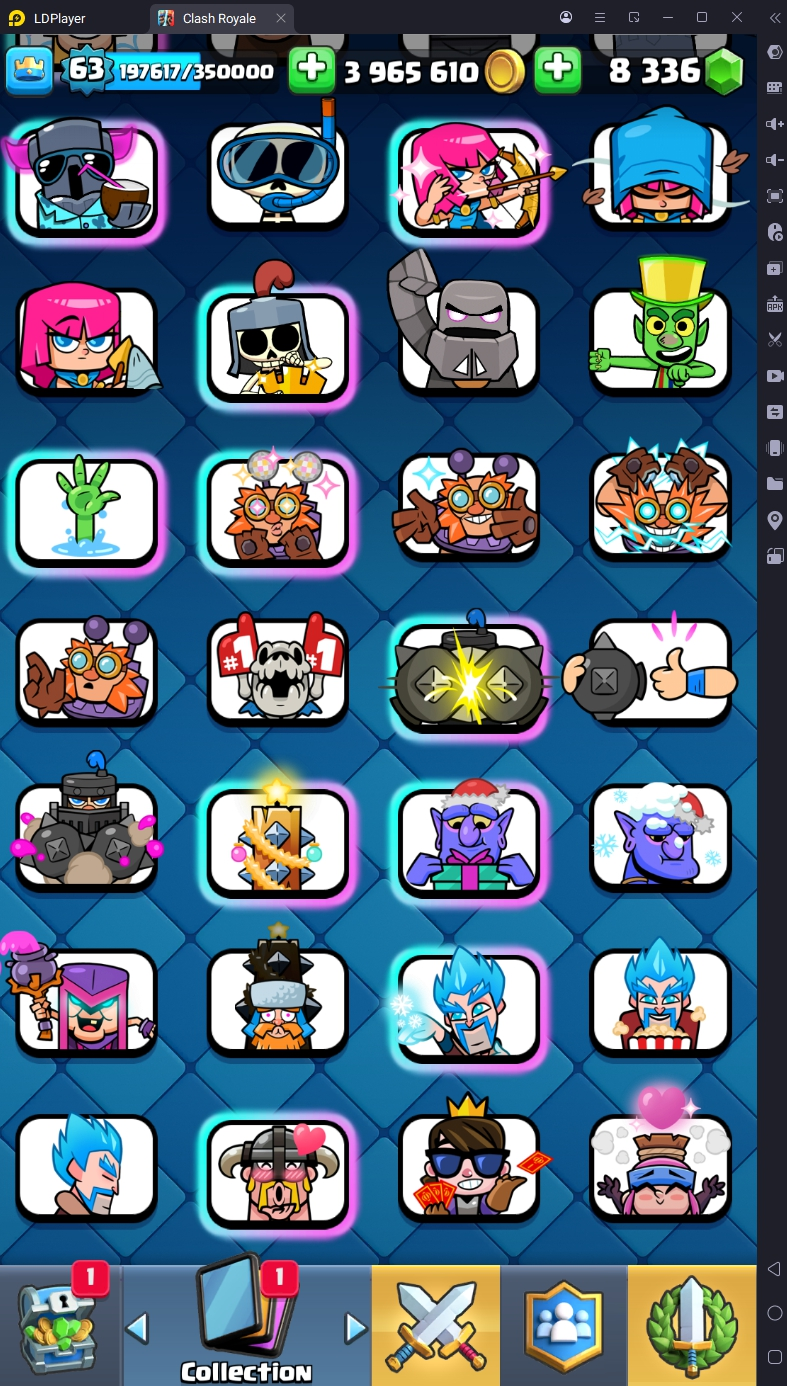Open the king level crown icon
Screen dimensions: 787x1386
29,70
